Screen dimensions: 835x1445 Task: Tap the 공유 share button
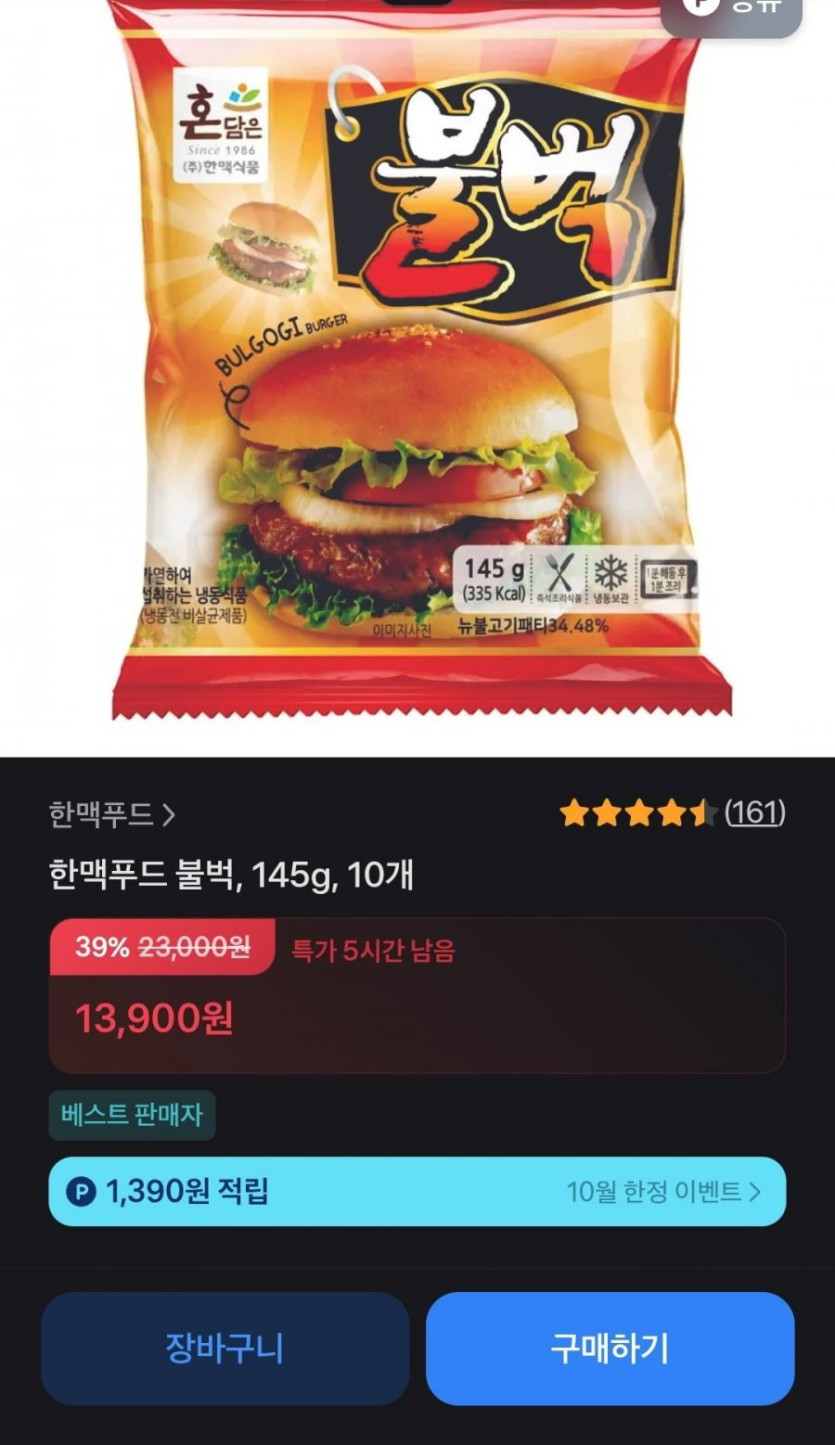pyautogui.click(x=731, y=10)
